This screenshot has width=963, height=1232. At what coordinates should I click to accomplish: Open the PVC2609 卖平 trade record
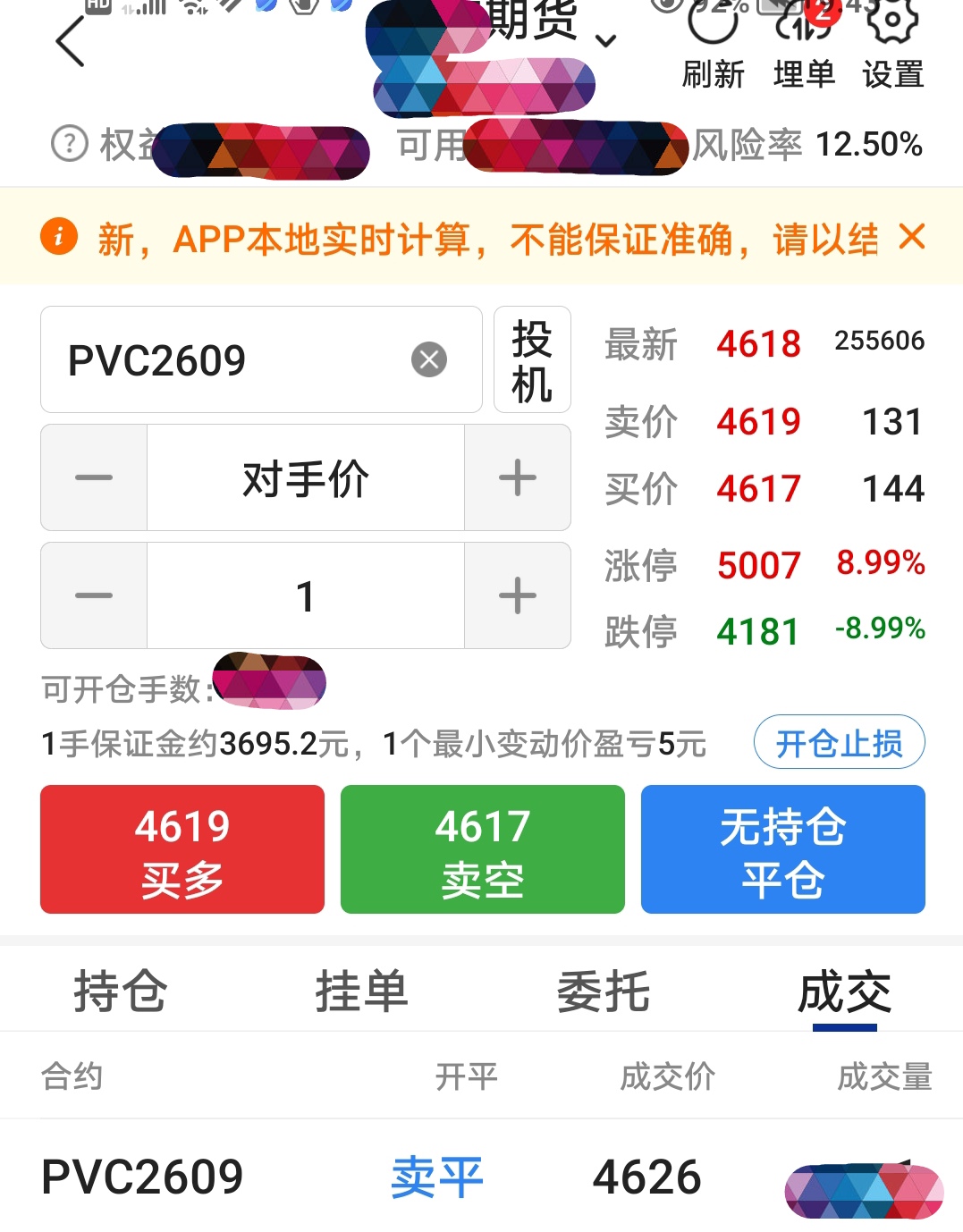[483, 1177]
